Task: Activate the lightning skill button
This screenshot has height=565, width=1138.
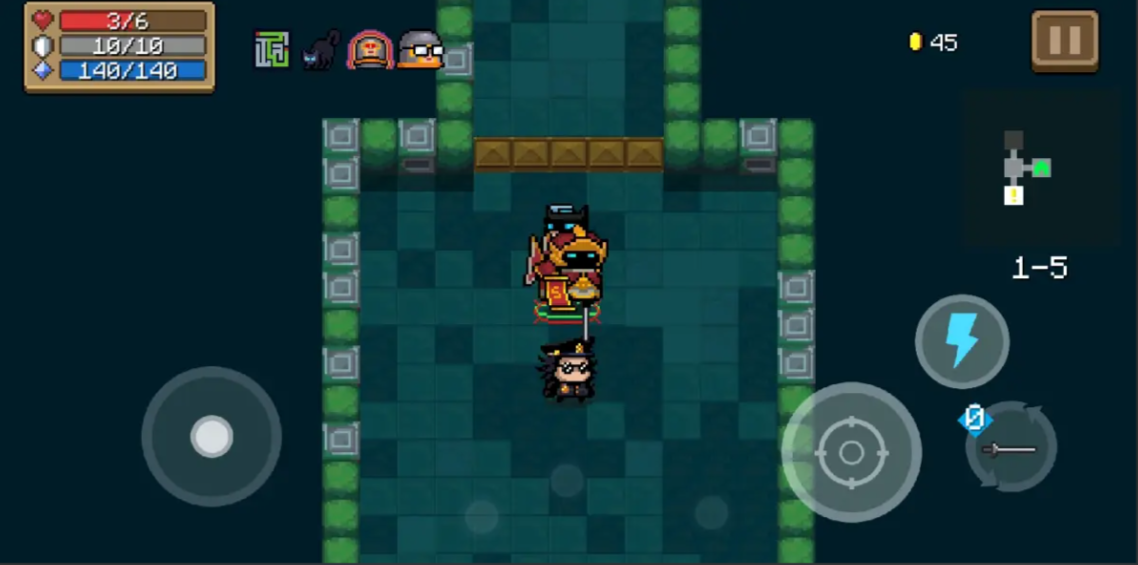Action: tap(961, 341)
